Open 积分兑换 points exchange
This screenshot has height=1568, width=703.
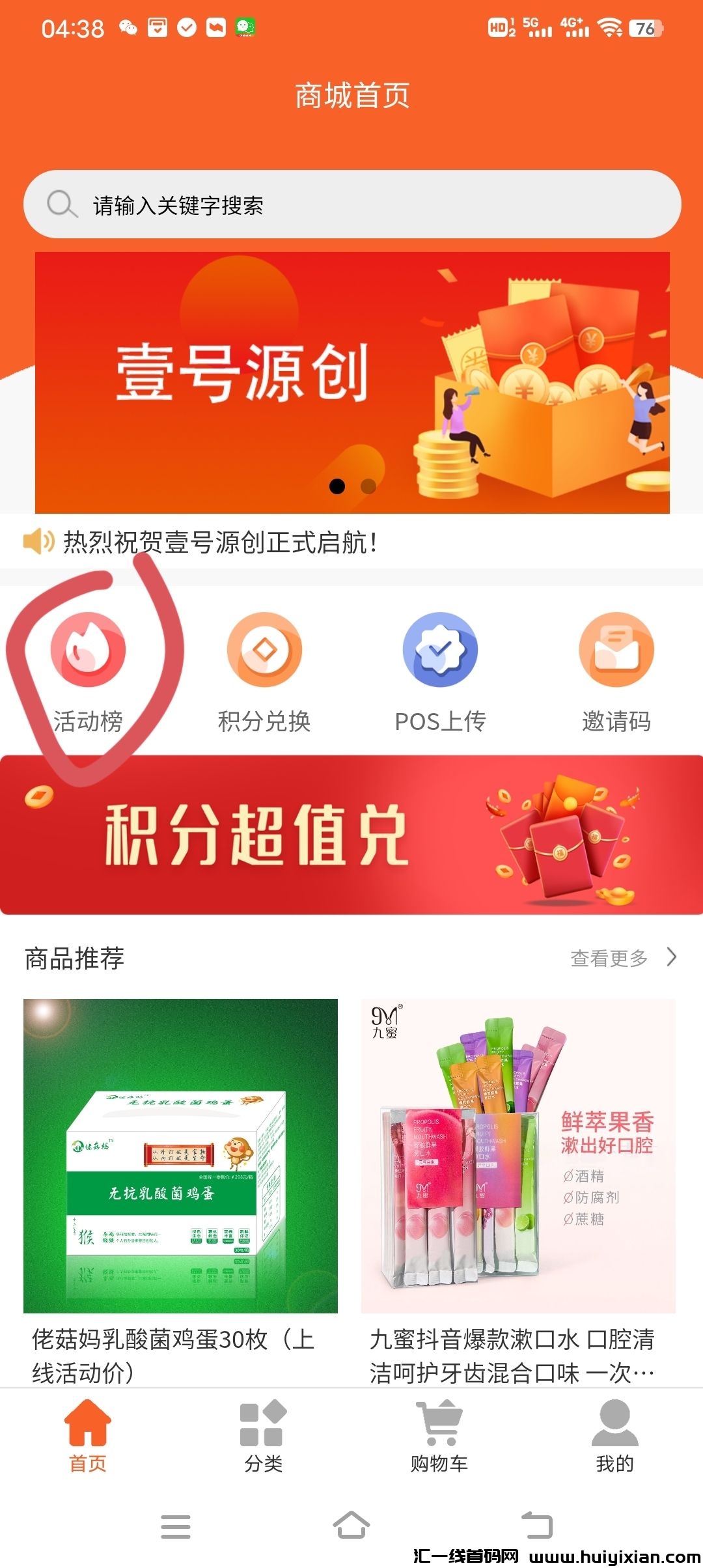[264, 671]
